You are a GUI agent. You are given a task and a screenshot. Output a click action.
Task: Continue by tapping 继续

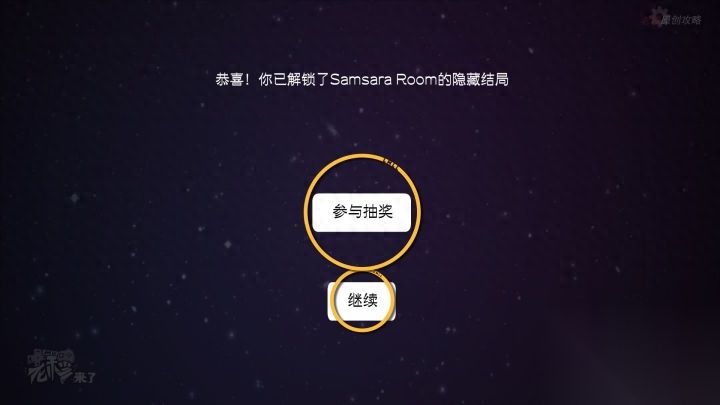click(x=362, y=300)
